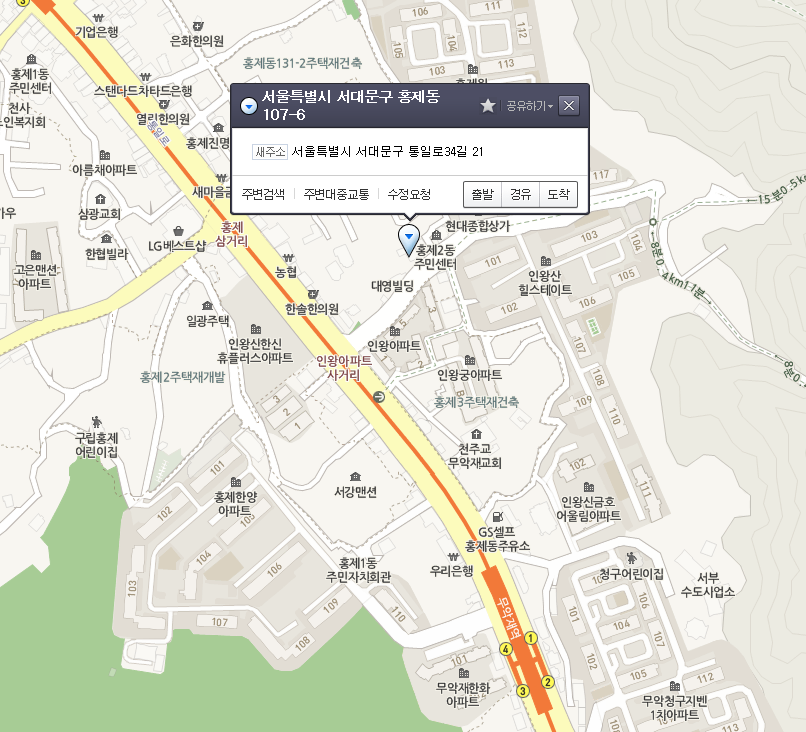Add this location to favorites with the star
This screenshot has height=732, width=806.
pos(488,105)
